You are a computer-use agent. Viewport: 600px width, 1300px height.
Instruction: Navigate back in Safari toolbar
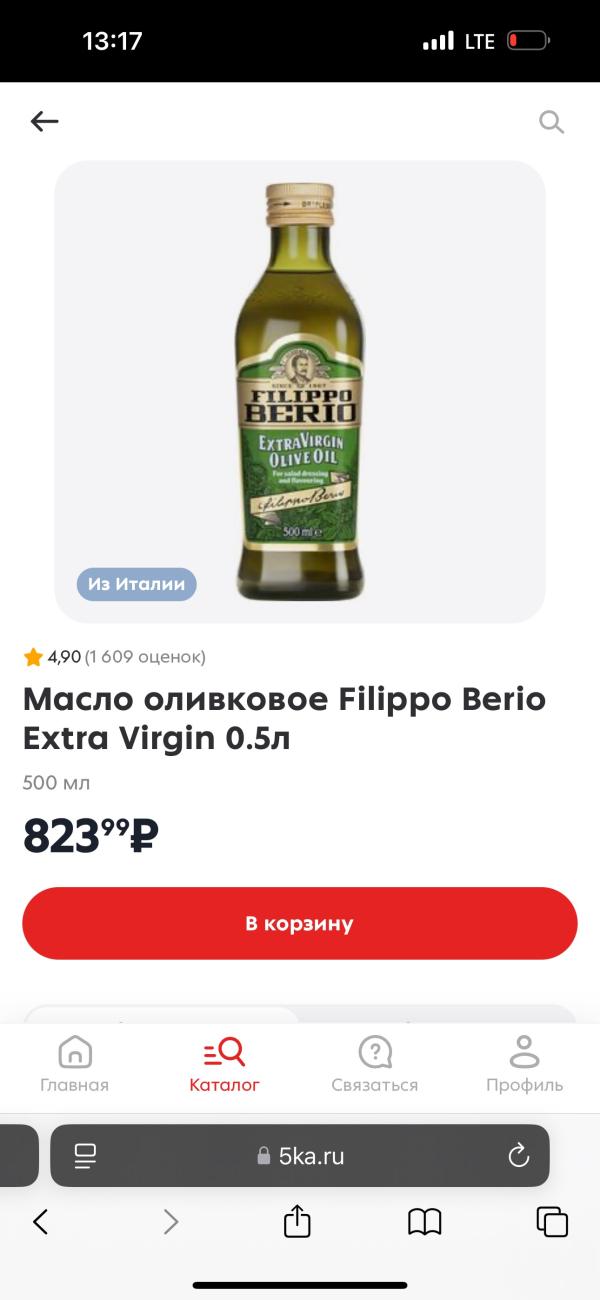tap(41, 1221)
